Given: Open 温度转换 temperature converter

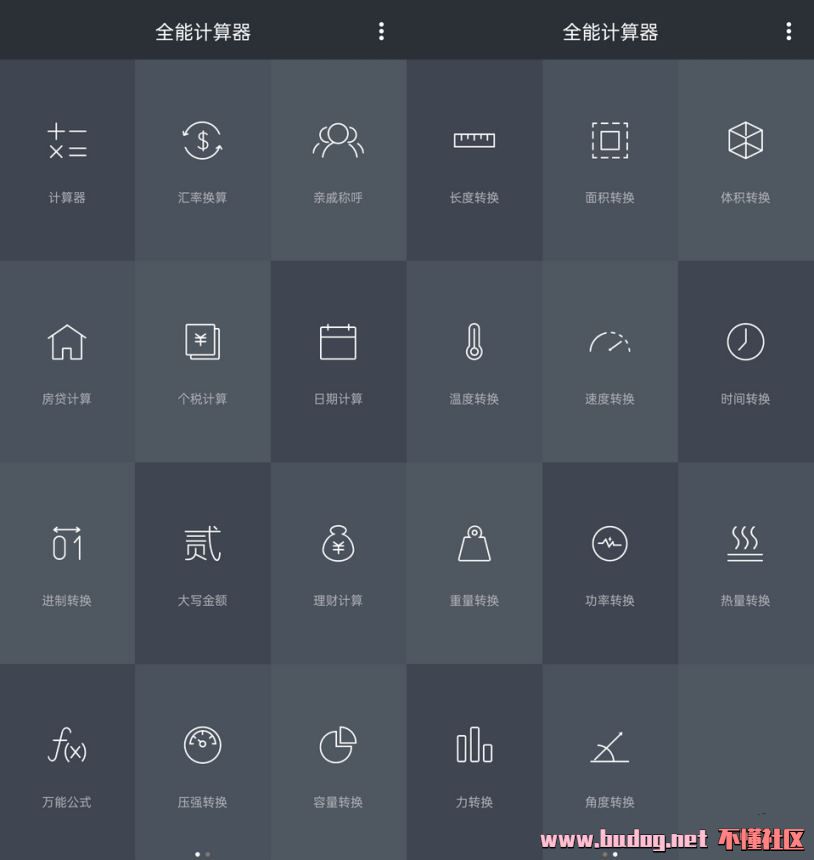Looking at the screenshot, I should [474, 361].
